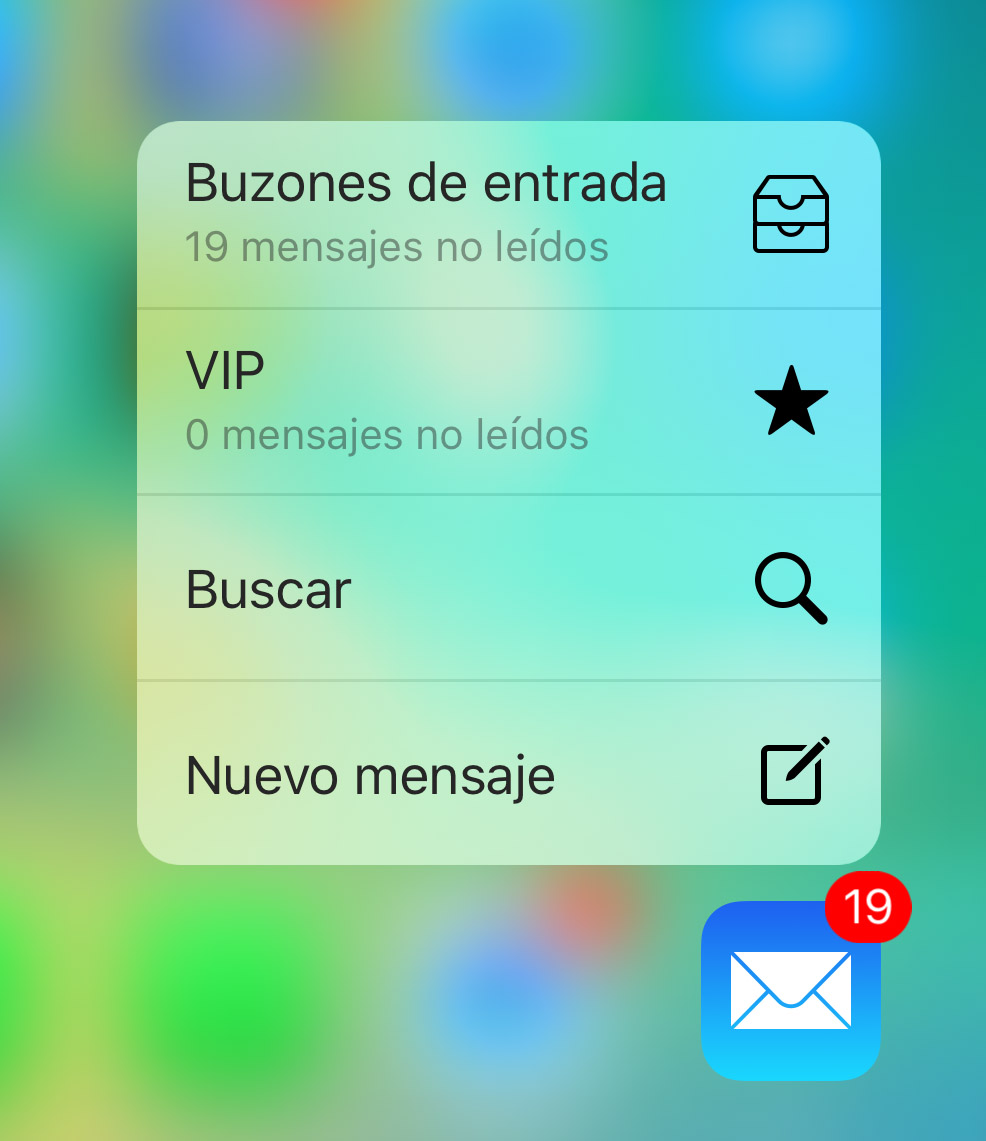Choose the Buscar quick action
This screenshot has width=986, height=1141.
508,589
